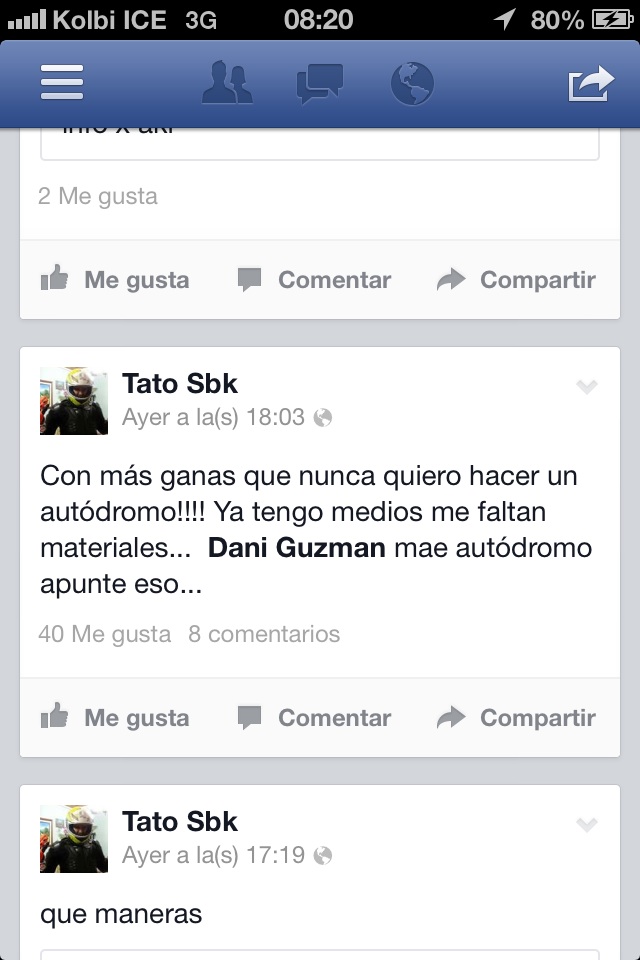This screenshot has height=960, width=640.
Task: Tap Tato Sbk's avatar on the 17:19 post
Action: click(74, 839)
